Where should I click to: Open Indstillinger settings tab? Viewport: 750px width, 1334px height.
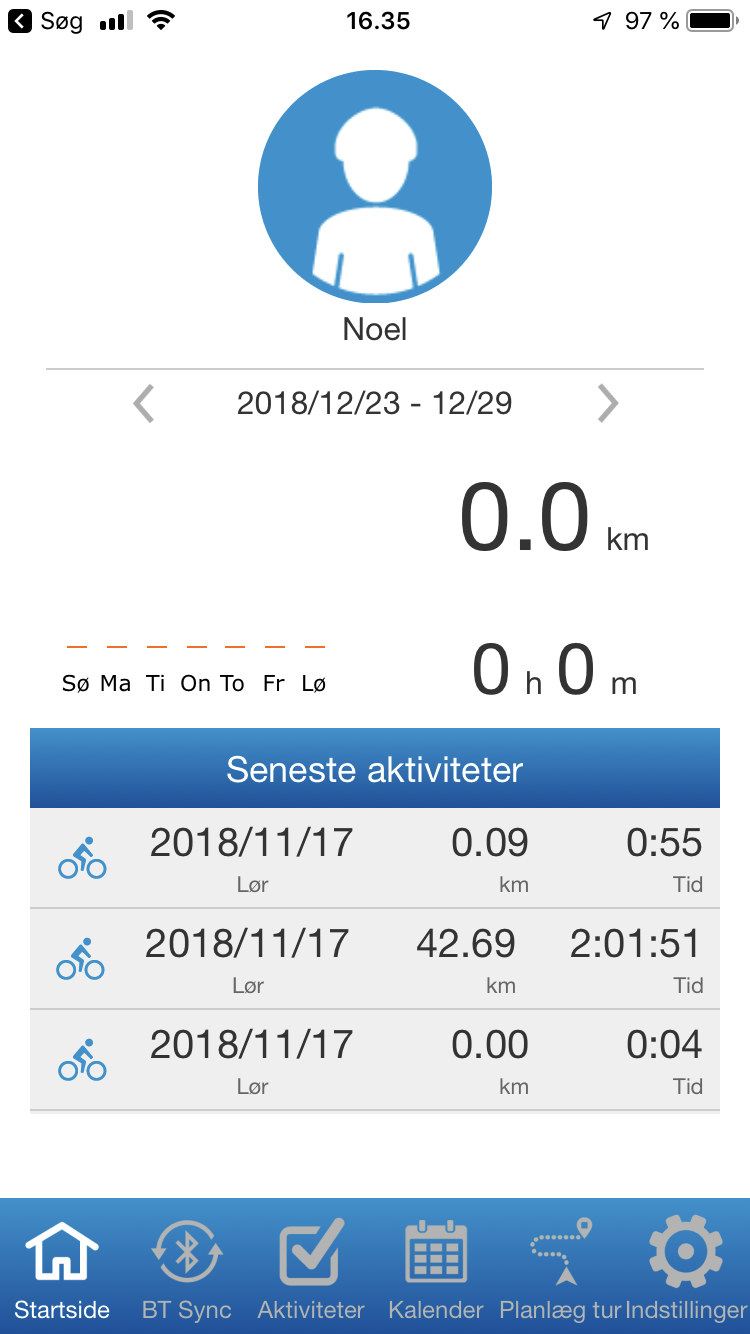[x=686, y=1268]
